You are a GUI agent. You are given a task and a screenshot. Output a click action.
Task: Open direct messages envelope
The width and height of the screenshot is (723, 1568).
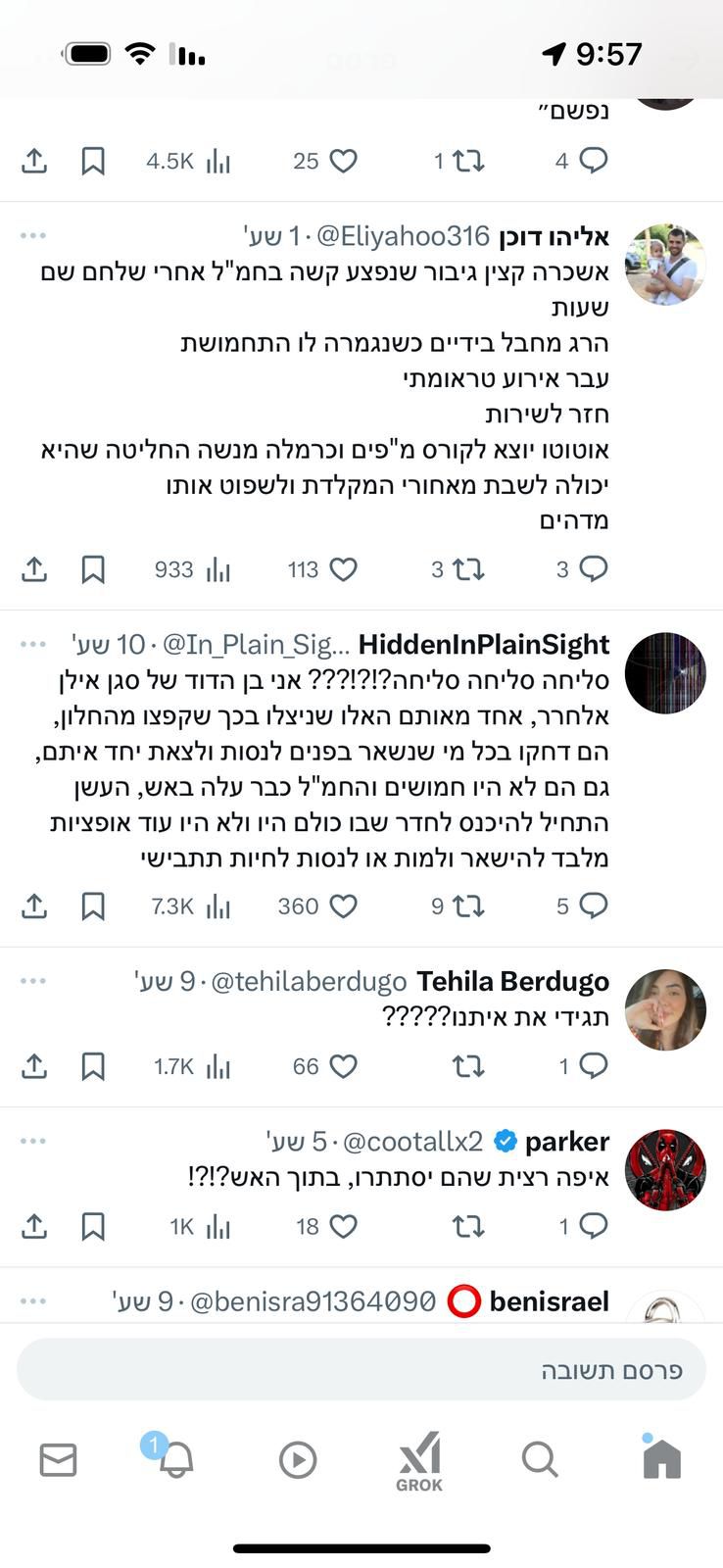point(58,1460)
